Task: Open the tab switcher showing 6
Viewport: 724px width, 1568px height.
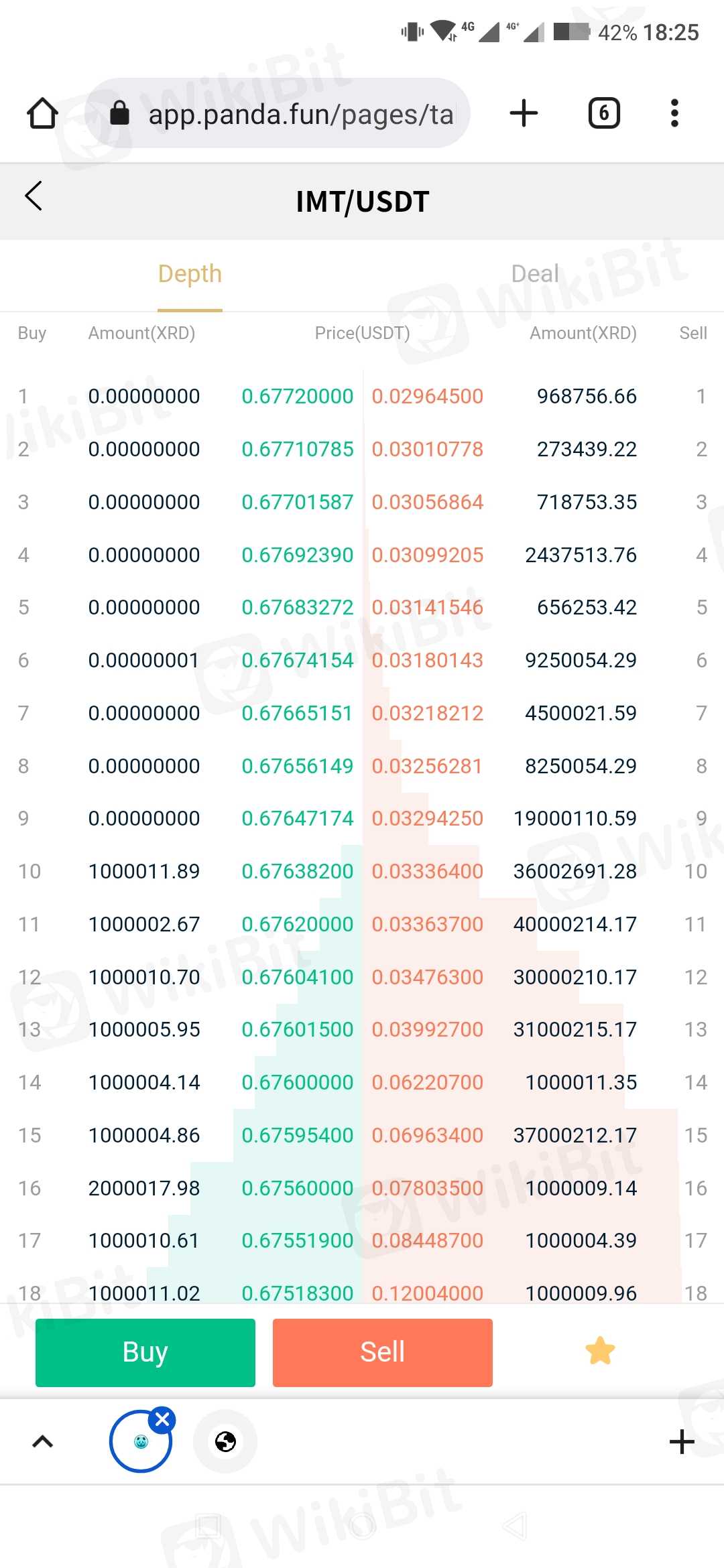Action: 604,113
